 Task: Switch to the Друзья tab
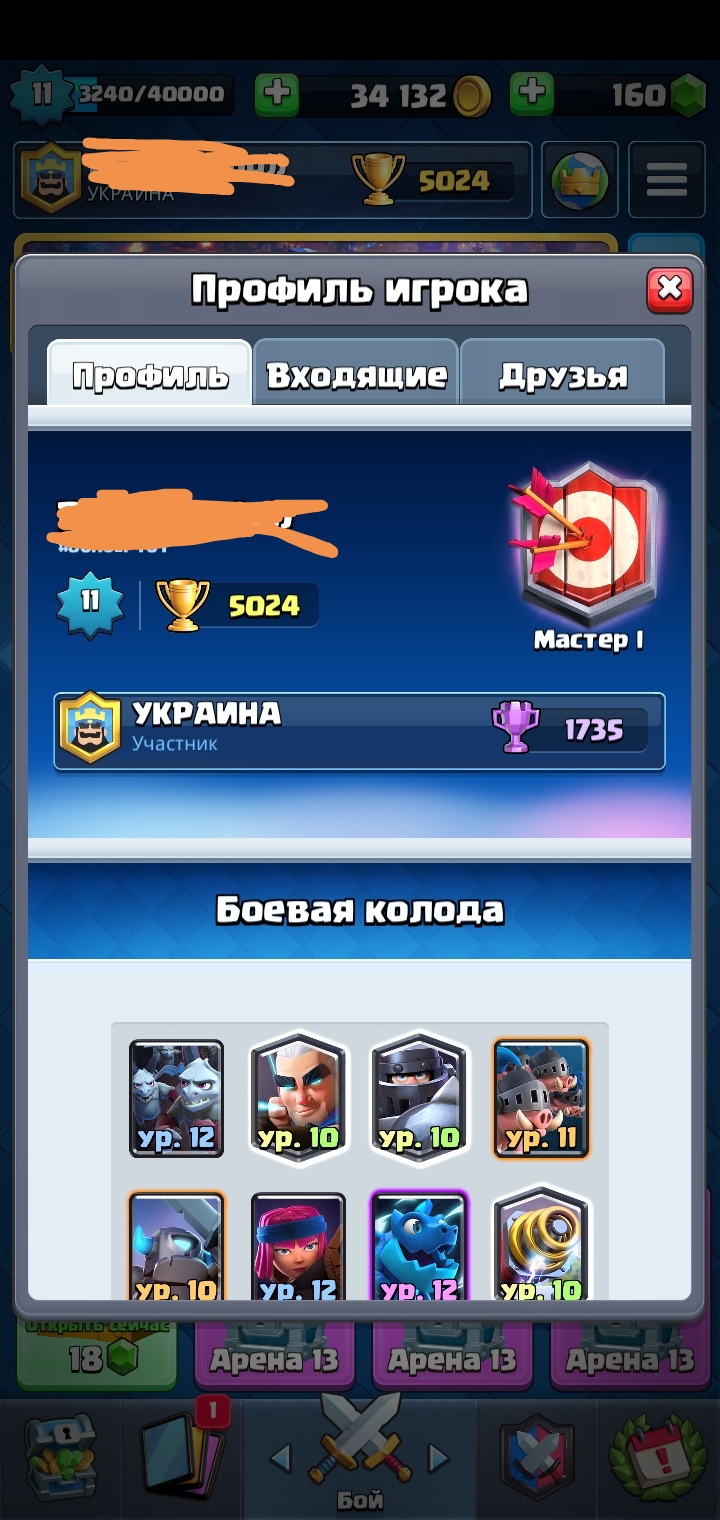[x=563, y=374]
